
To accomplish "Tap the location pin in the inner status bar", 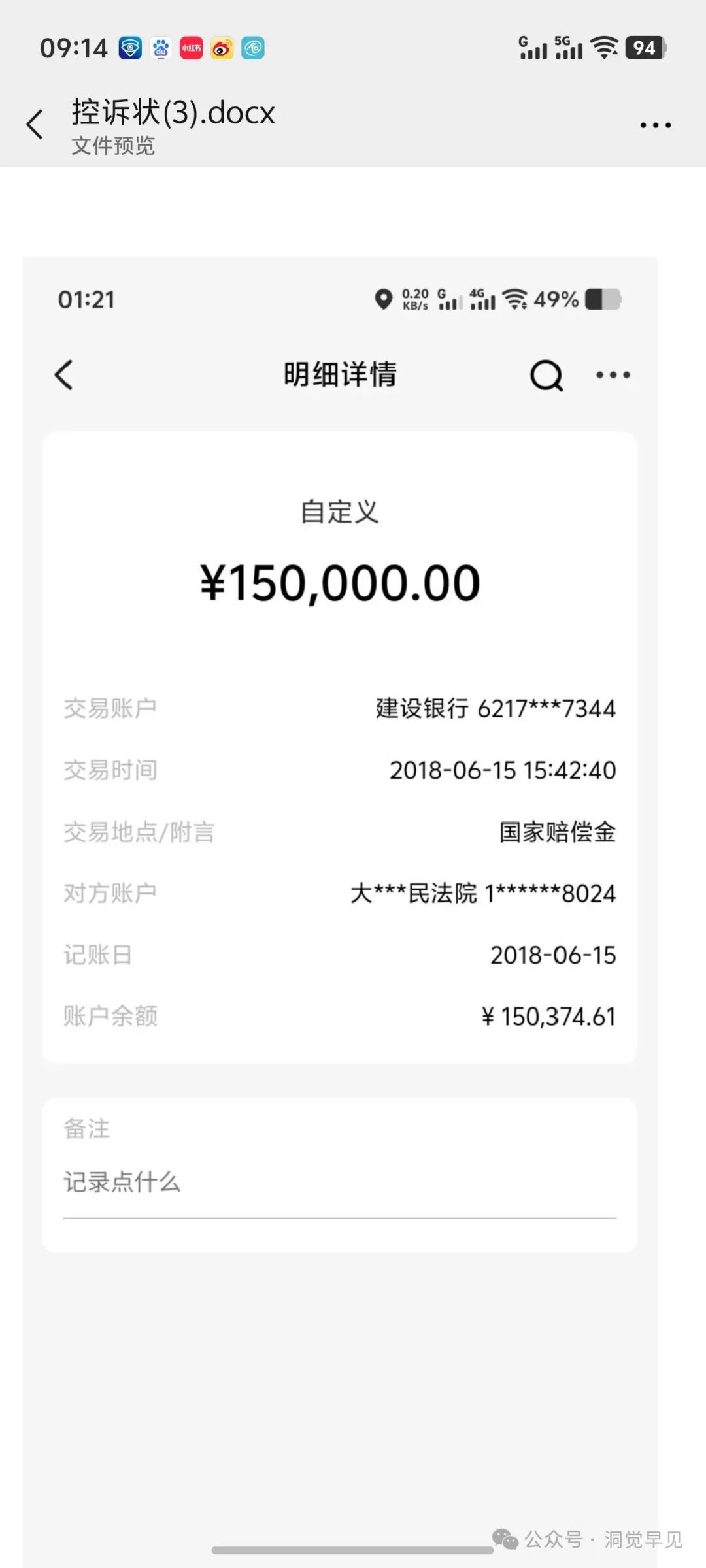I will point(382,299).
